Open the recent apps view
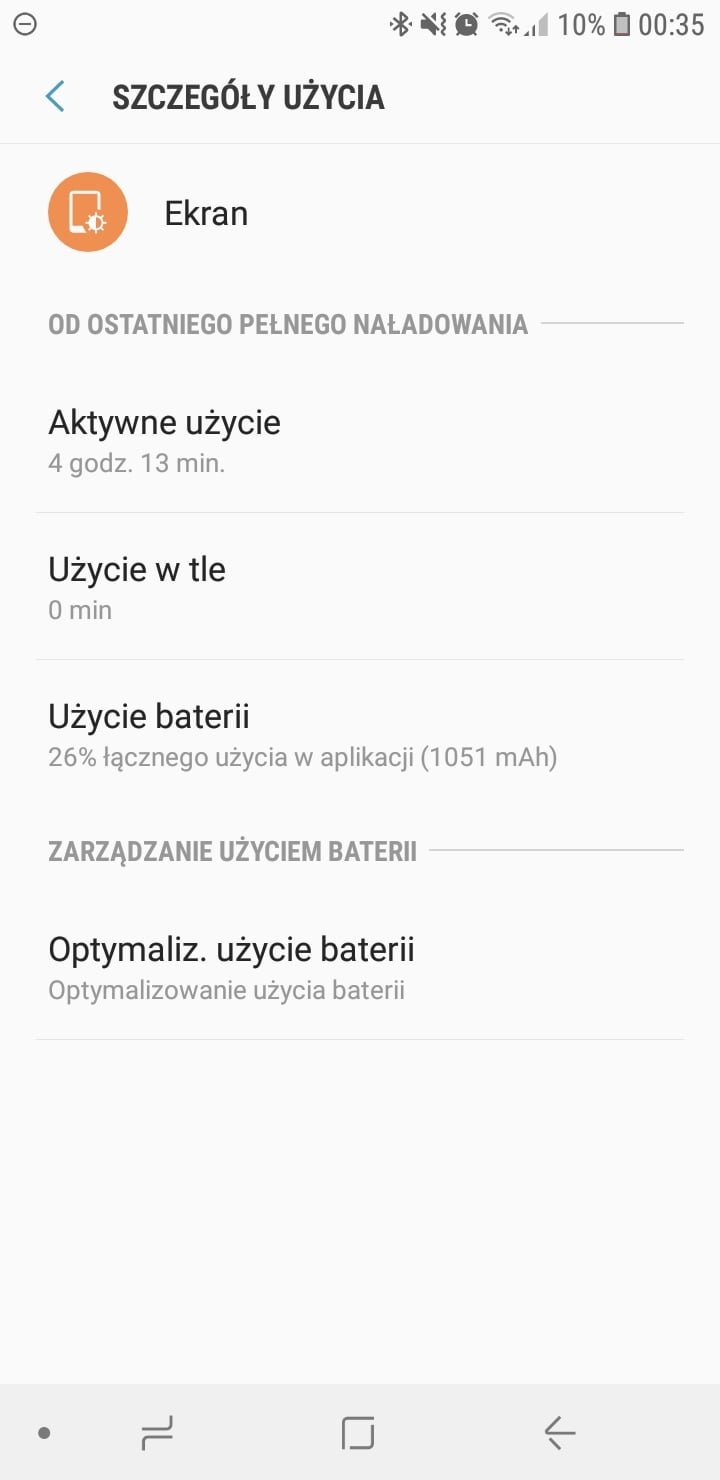Viewport: 720px width, 1480px height. tap(157, 1433)
